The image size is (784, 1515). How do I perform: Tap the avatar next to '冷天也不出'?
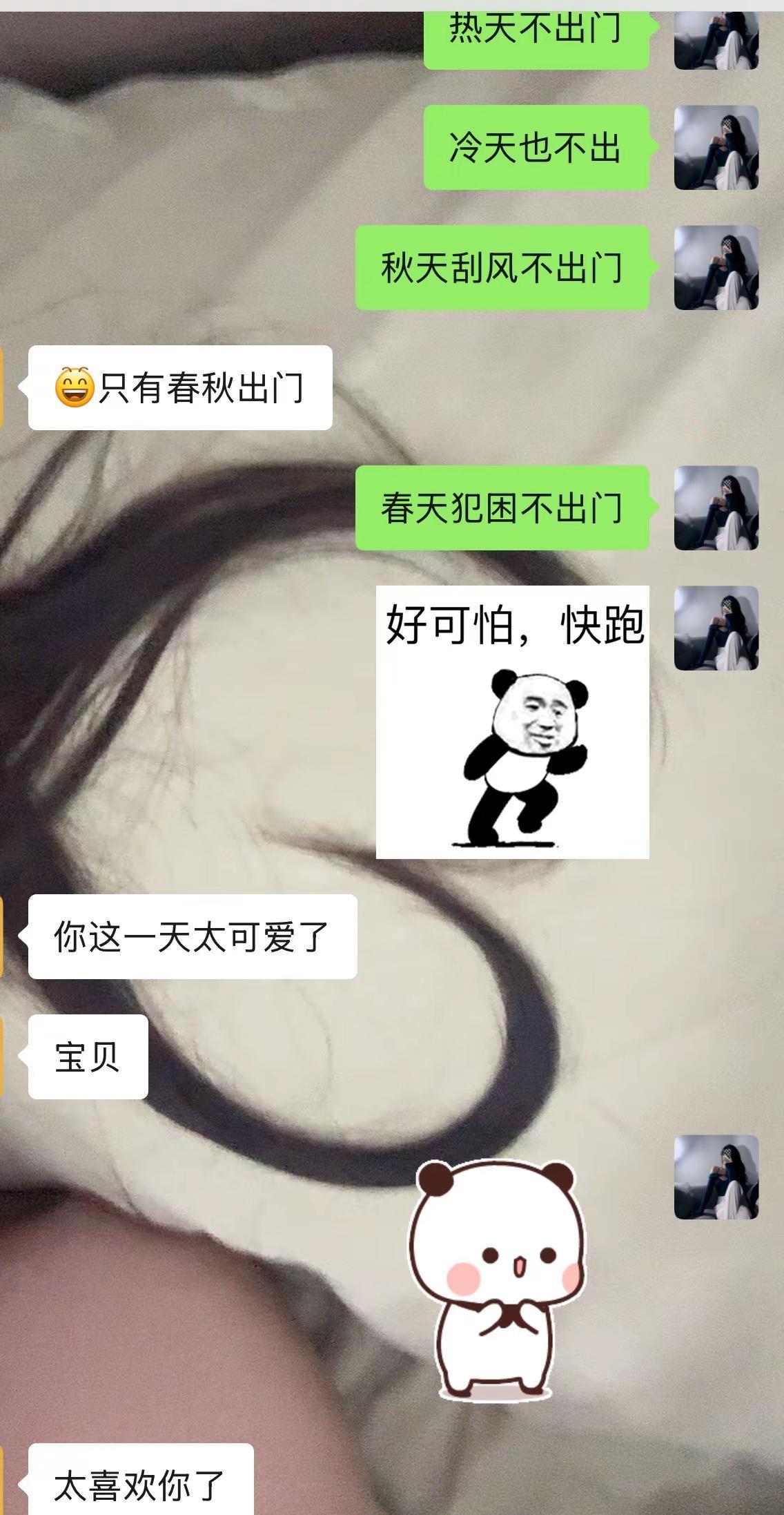(715, 147)
